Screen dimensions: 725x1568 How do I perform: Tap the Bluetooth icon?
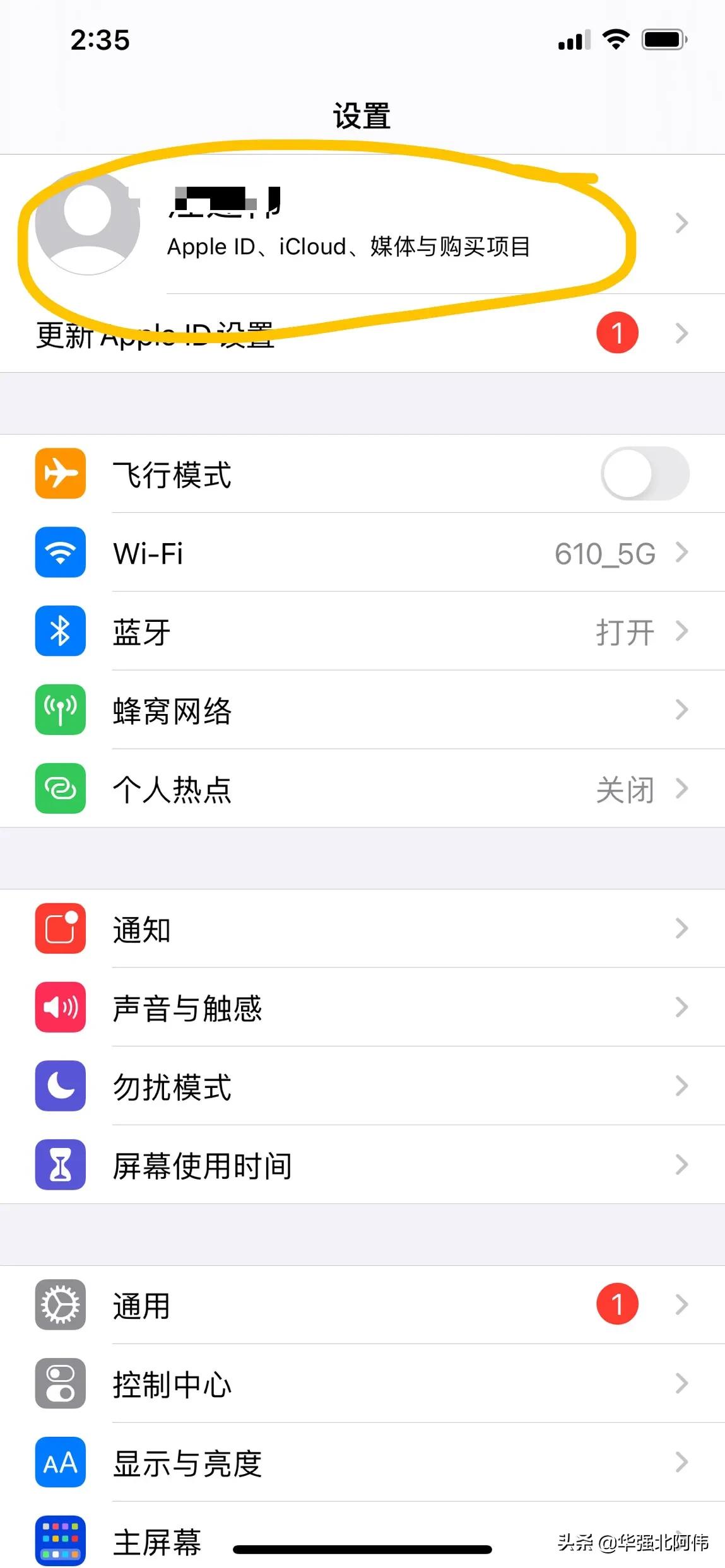[x=60, y=632]
